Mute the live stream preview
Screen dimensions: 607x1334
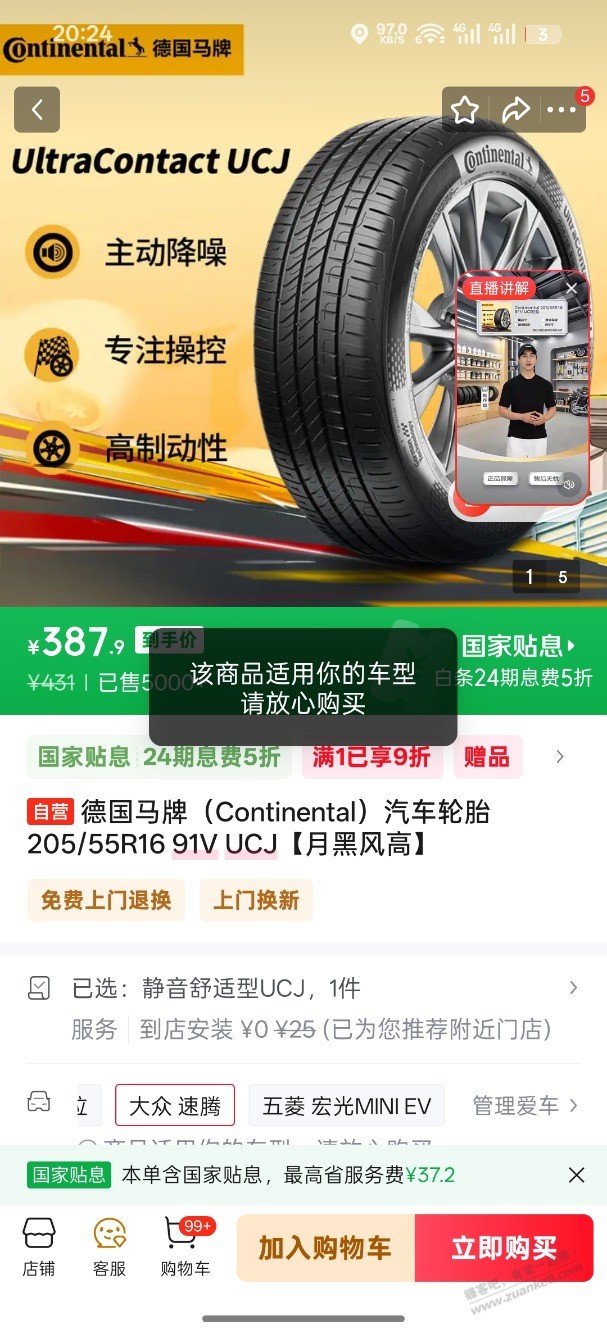point(568,485)
